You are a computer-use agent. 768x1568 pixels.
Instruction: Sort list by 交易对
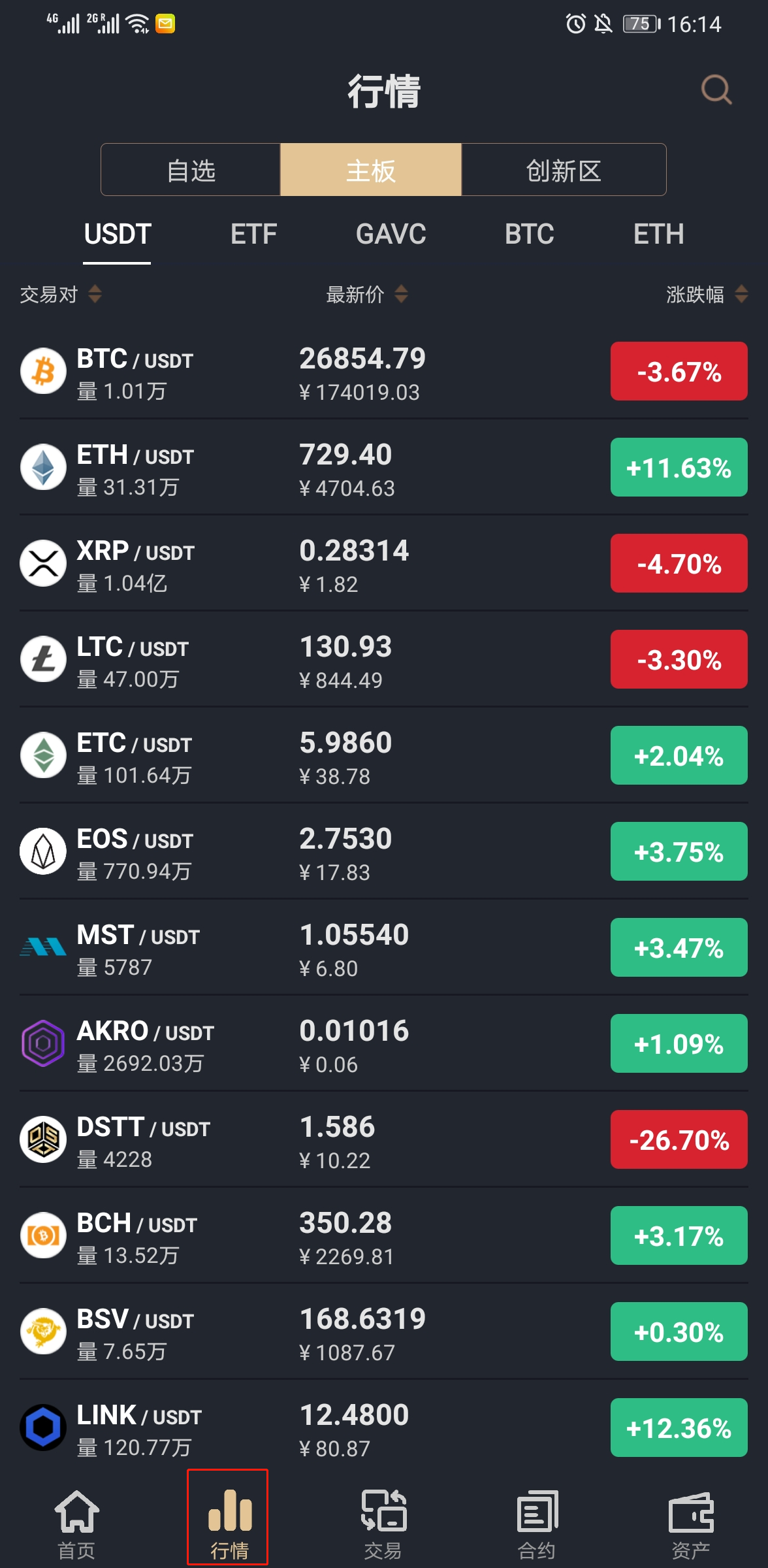(60, 295)
